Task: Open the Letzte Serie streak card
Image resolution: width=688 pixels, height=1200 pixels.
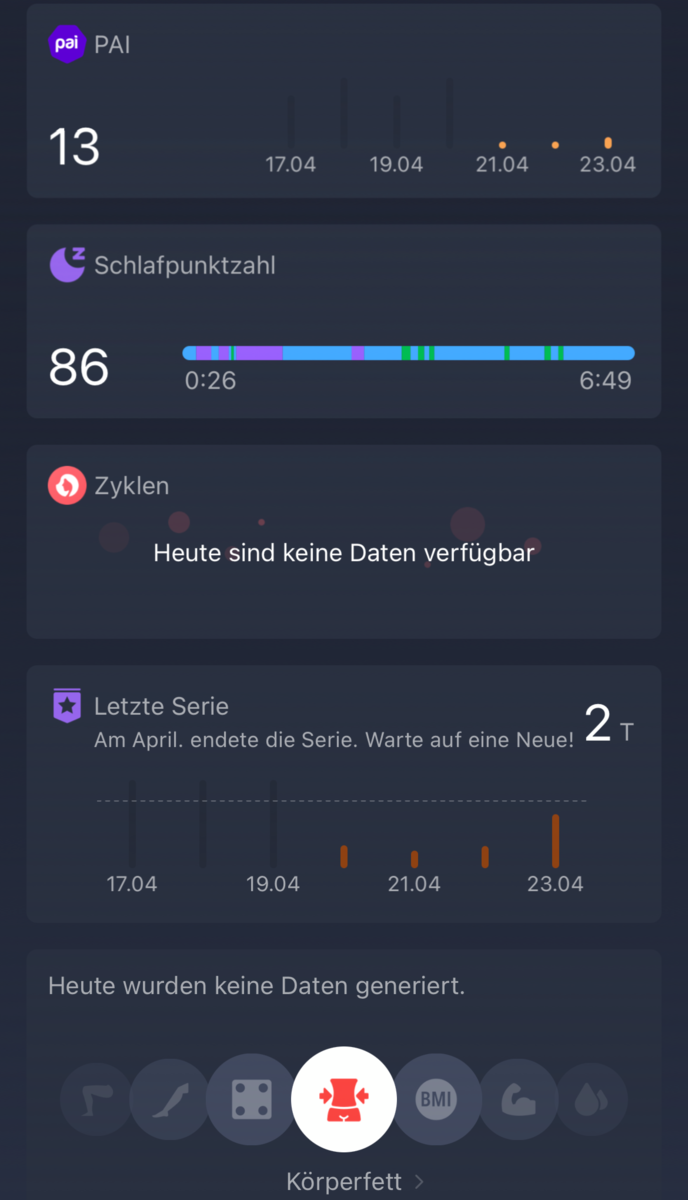Action: point(343,792)
